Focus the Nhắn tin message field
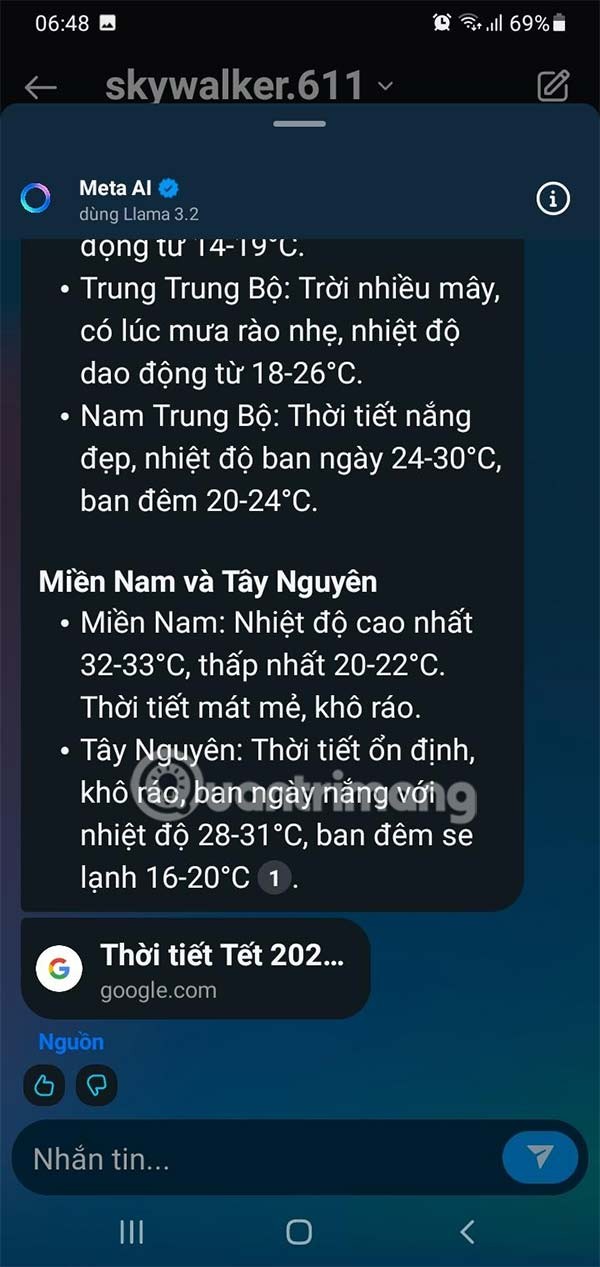 (x=250, y=1159)
